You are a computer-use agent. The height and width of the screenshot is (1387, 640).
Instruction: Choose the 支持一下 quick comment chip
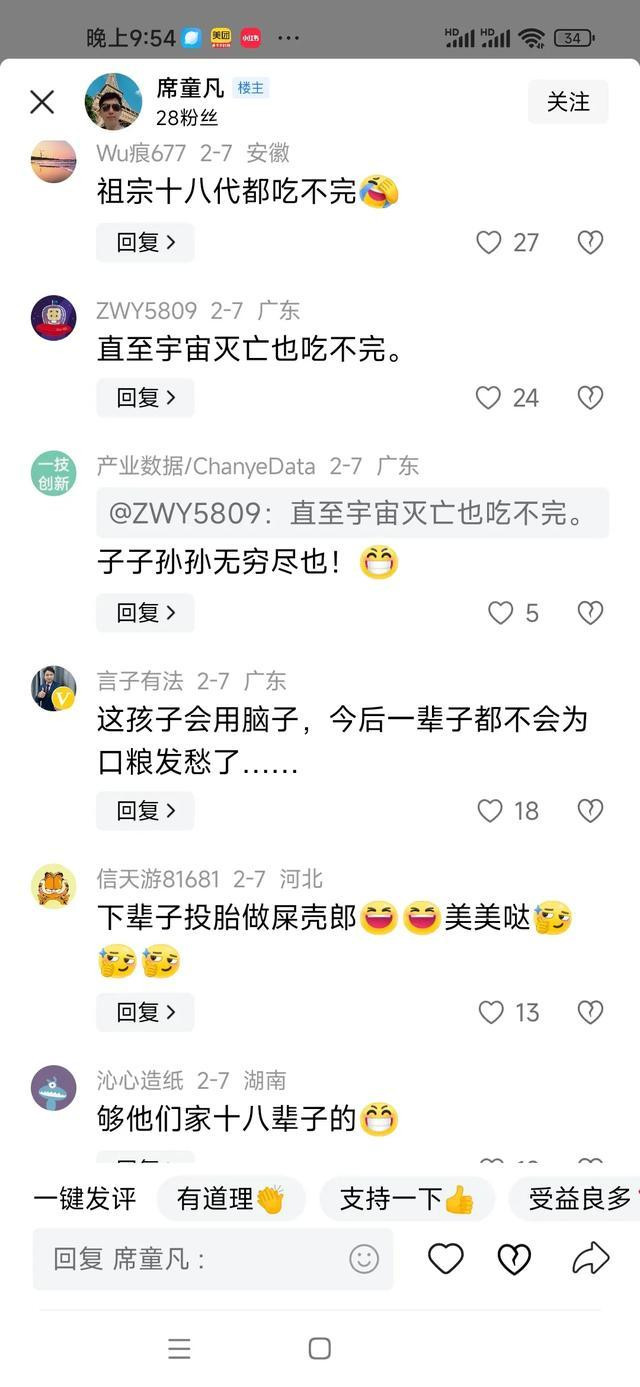point(407,1199)
